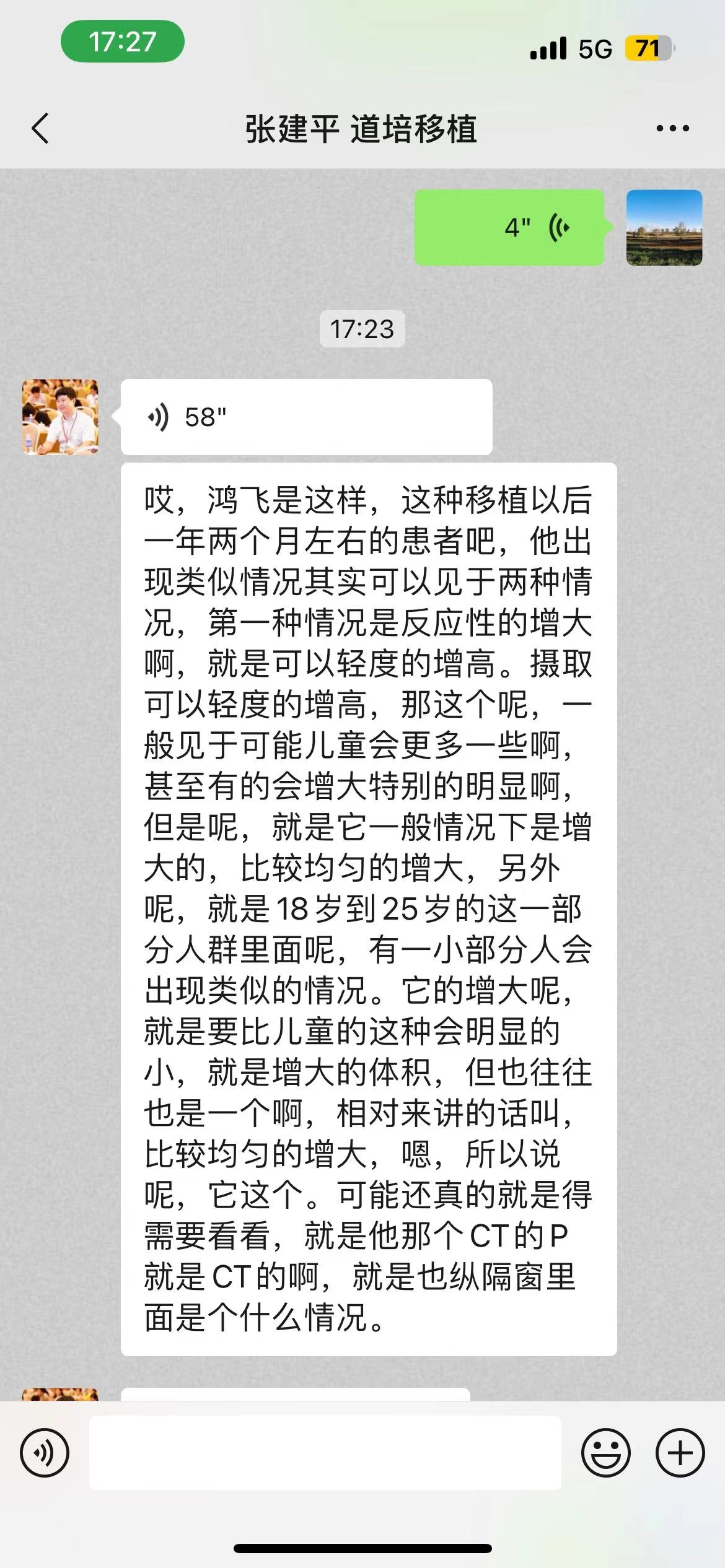Viewport: 725px width, 1568px height.
Task: Open the emoji sticker panel
Action: tap(606, 1453)
